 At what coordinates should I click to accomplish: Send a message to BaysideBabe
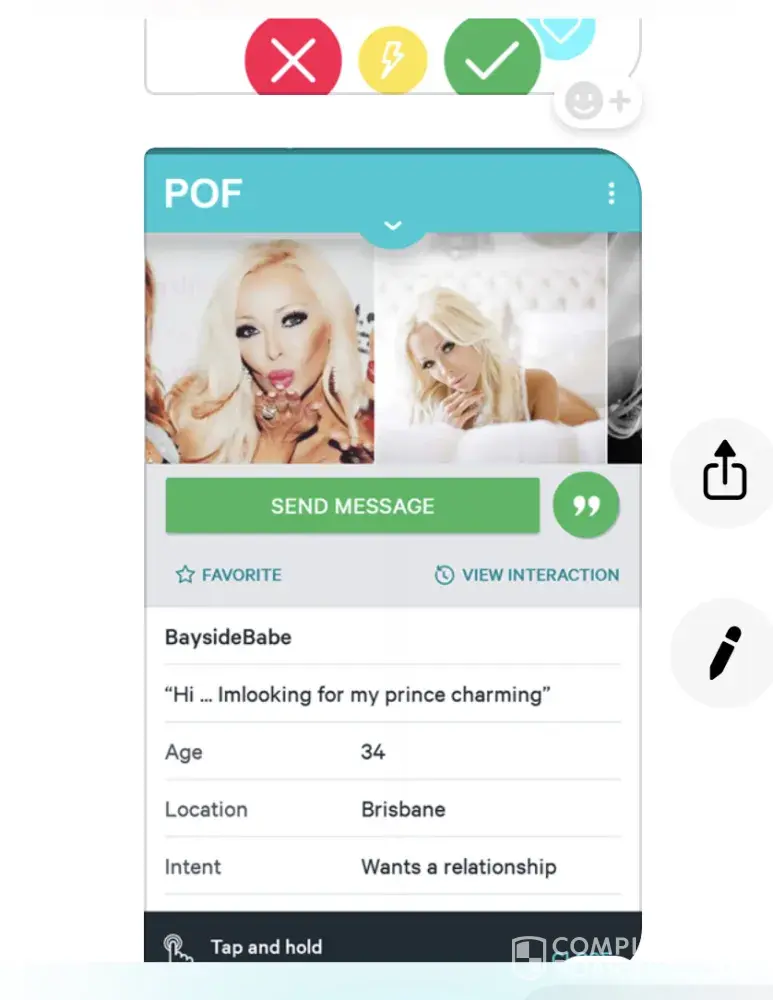click(352, 506)
